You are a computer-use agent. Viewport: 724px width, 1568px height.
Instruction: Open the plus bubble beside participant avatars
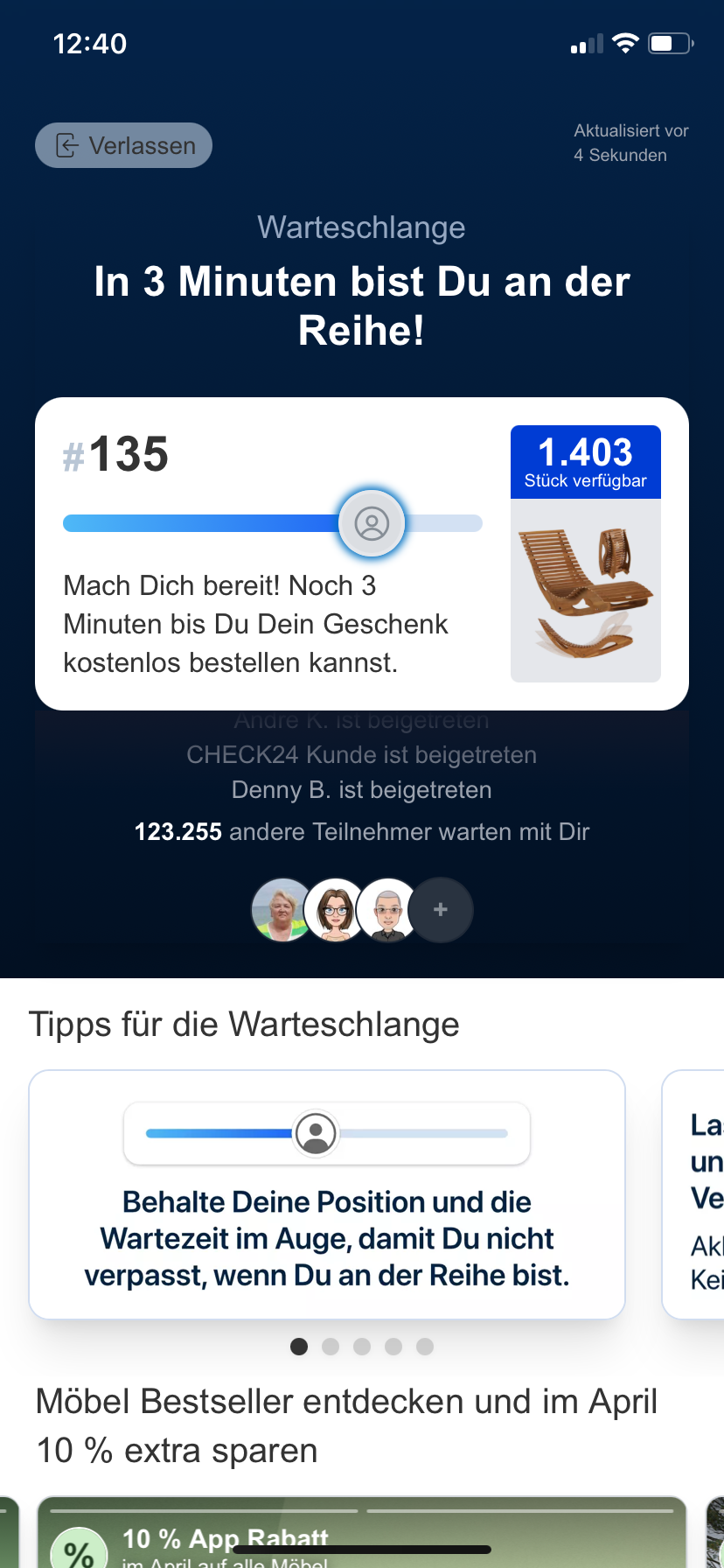point(441,910)
